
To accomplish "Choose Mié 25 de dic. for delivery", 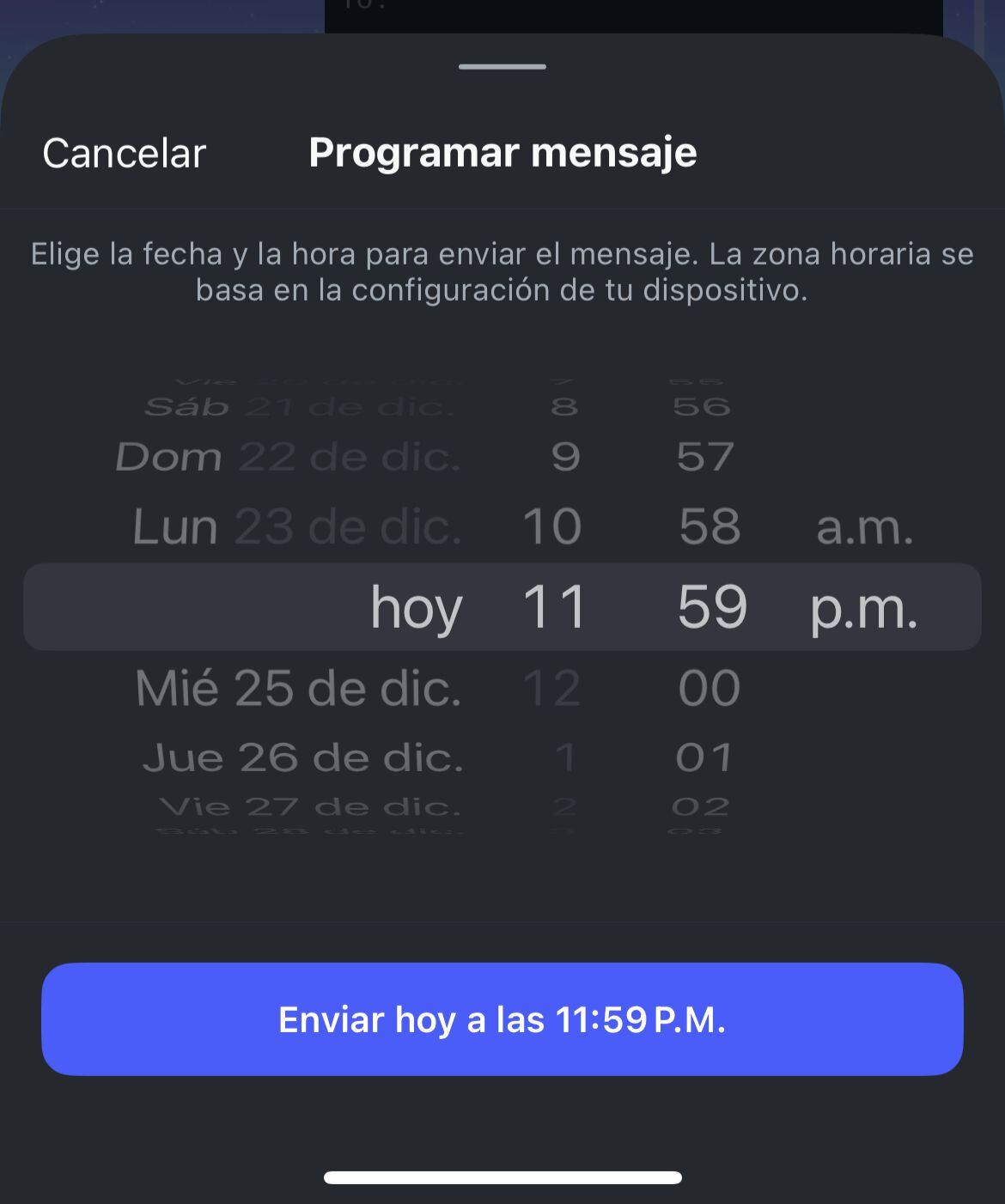I will coord(299,686).
